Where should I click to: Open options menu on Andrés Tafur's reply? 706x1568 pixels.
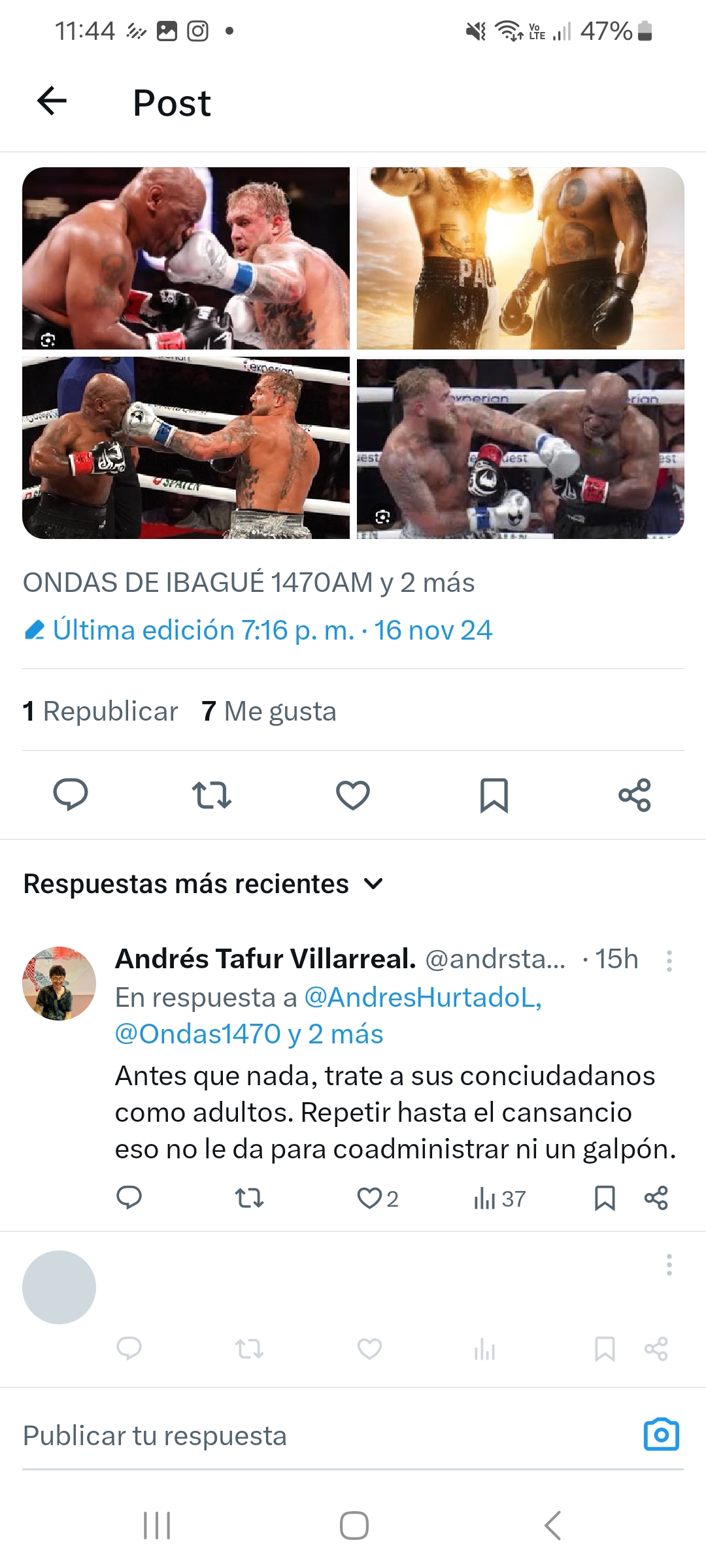click(669, 960)
